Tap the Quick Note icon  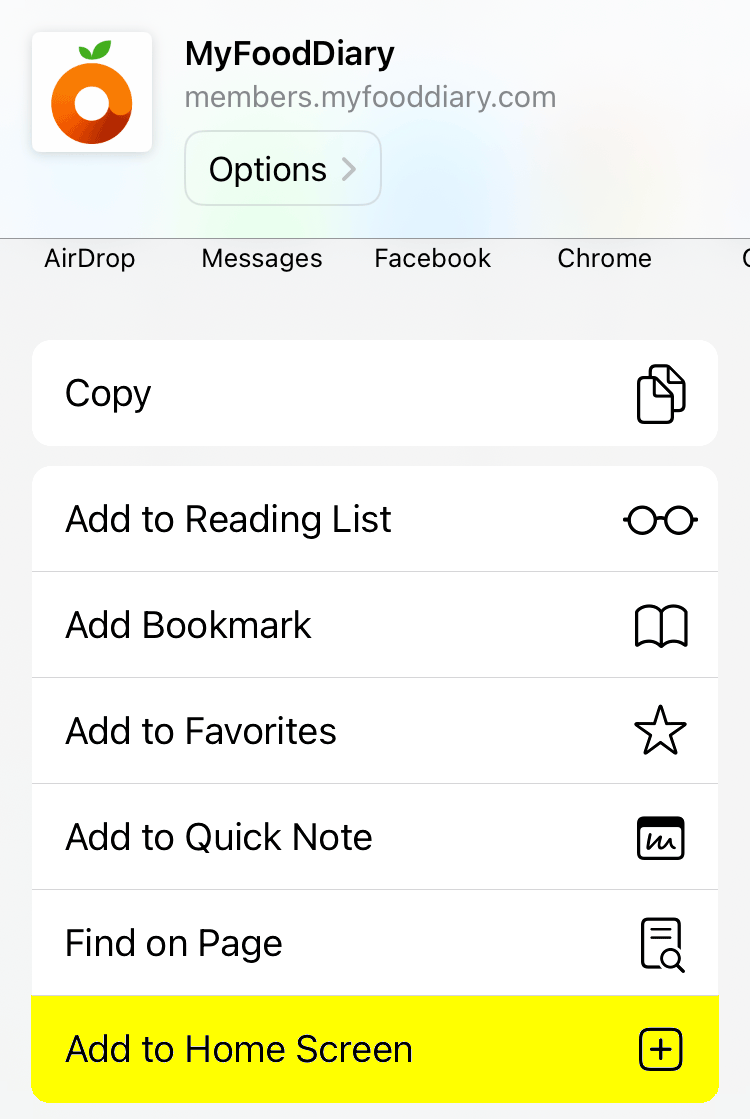point(660,837)
